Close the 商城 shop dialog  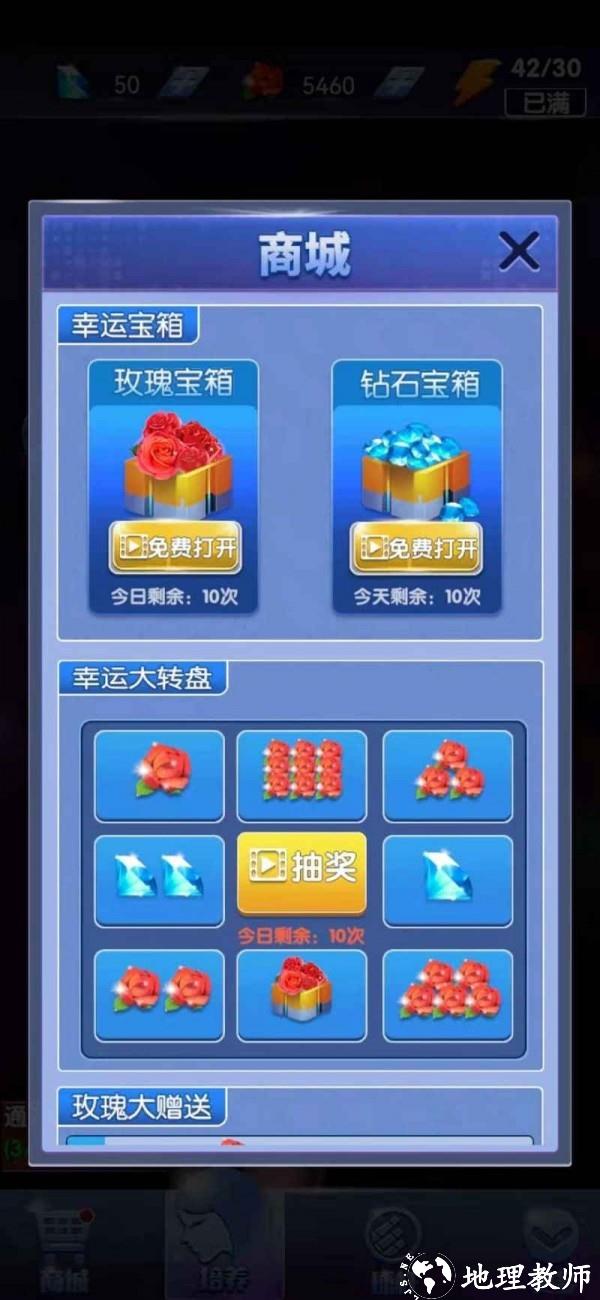519,251
